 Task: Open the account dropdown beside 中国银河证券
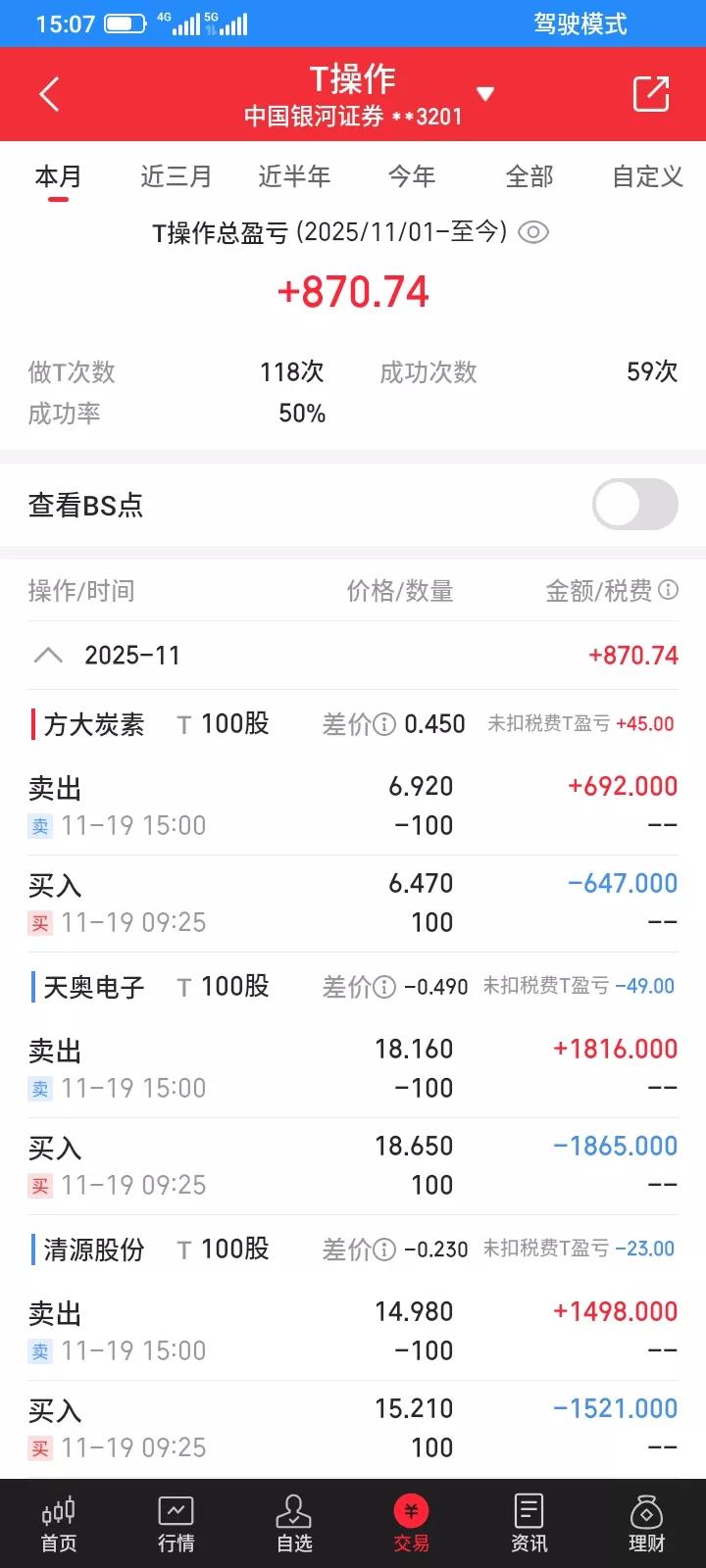coord(486,94)
